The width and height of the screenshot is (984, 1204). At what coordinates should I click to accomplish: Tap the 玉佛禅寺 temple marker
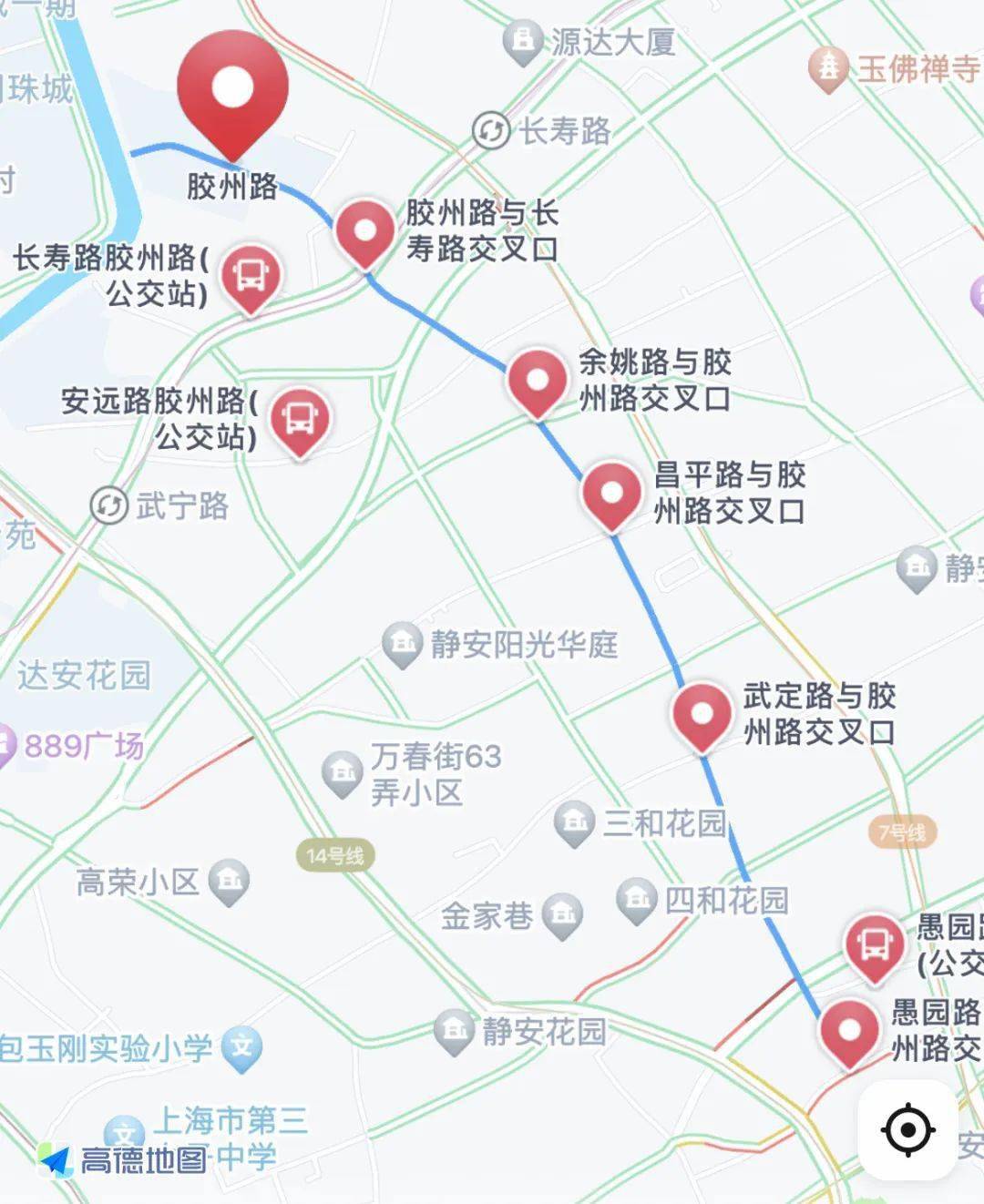point(828,68)
